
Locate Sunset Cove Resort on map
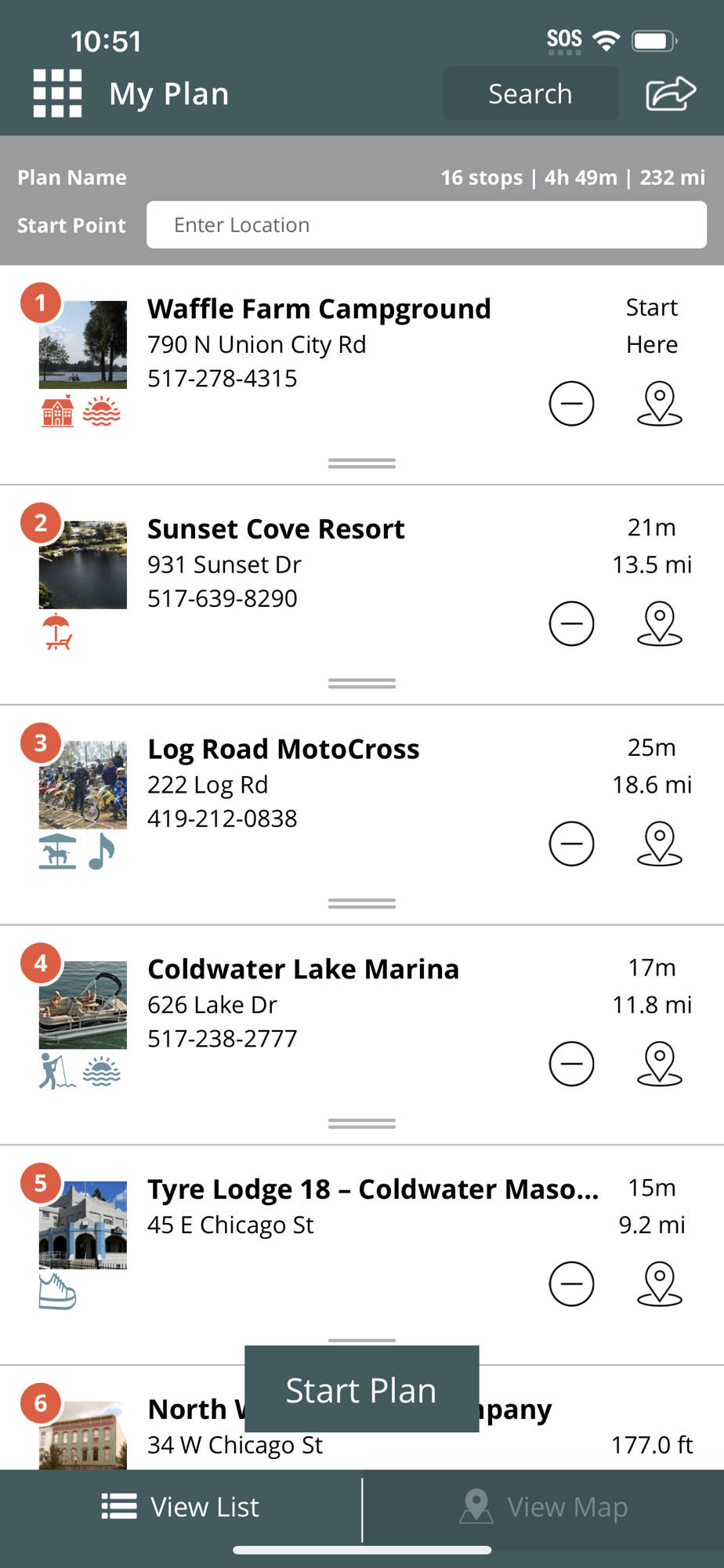(x=659, y=624)
